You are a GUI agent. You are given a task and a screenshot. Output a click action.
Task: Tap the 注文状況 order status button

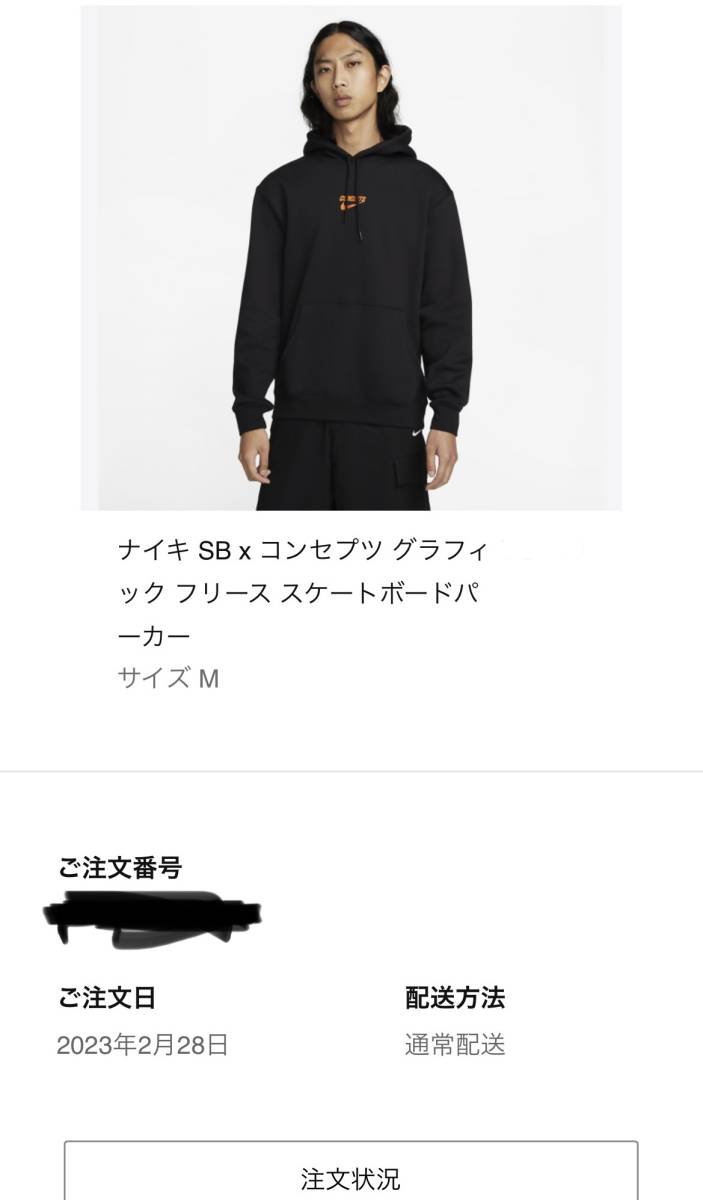click(351, 1176)
